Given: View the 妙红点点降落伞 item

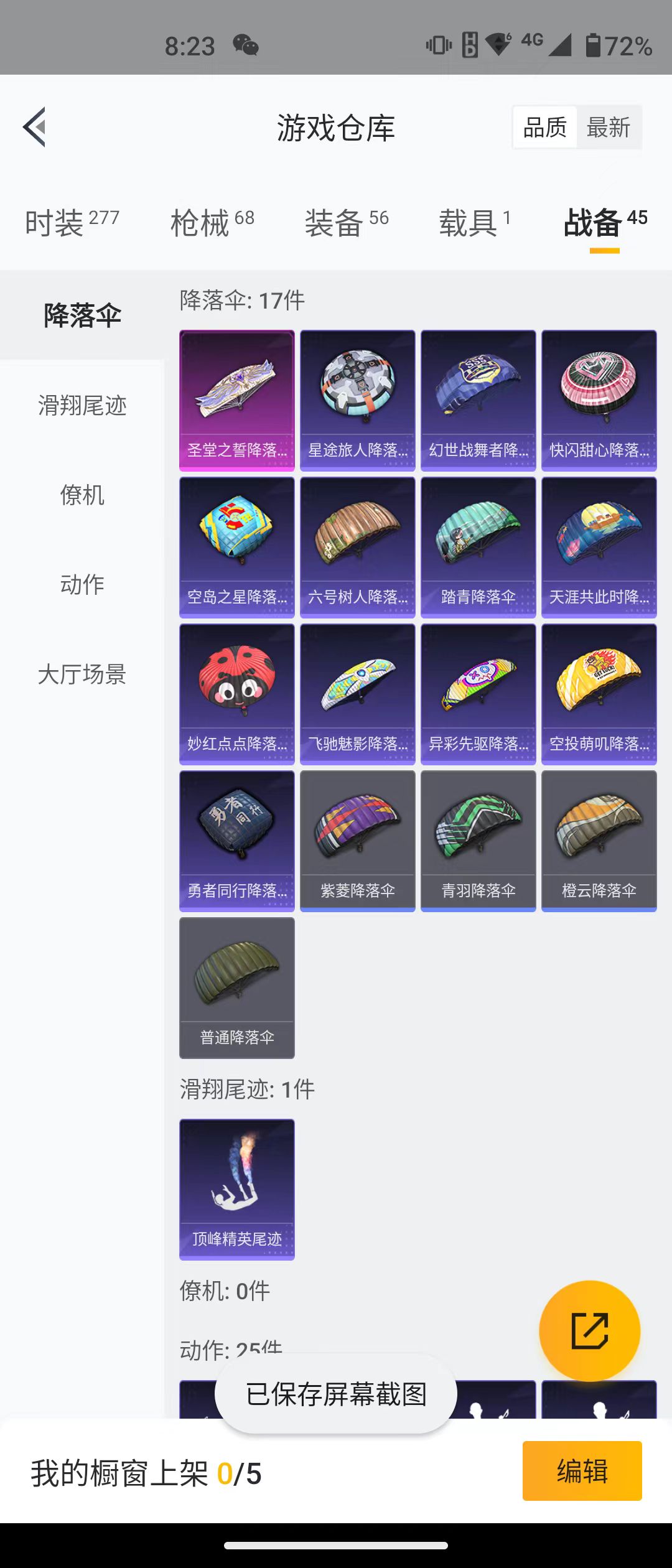Looking at the screenshot, I should (237, 694).
